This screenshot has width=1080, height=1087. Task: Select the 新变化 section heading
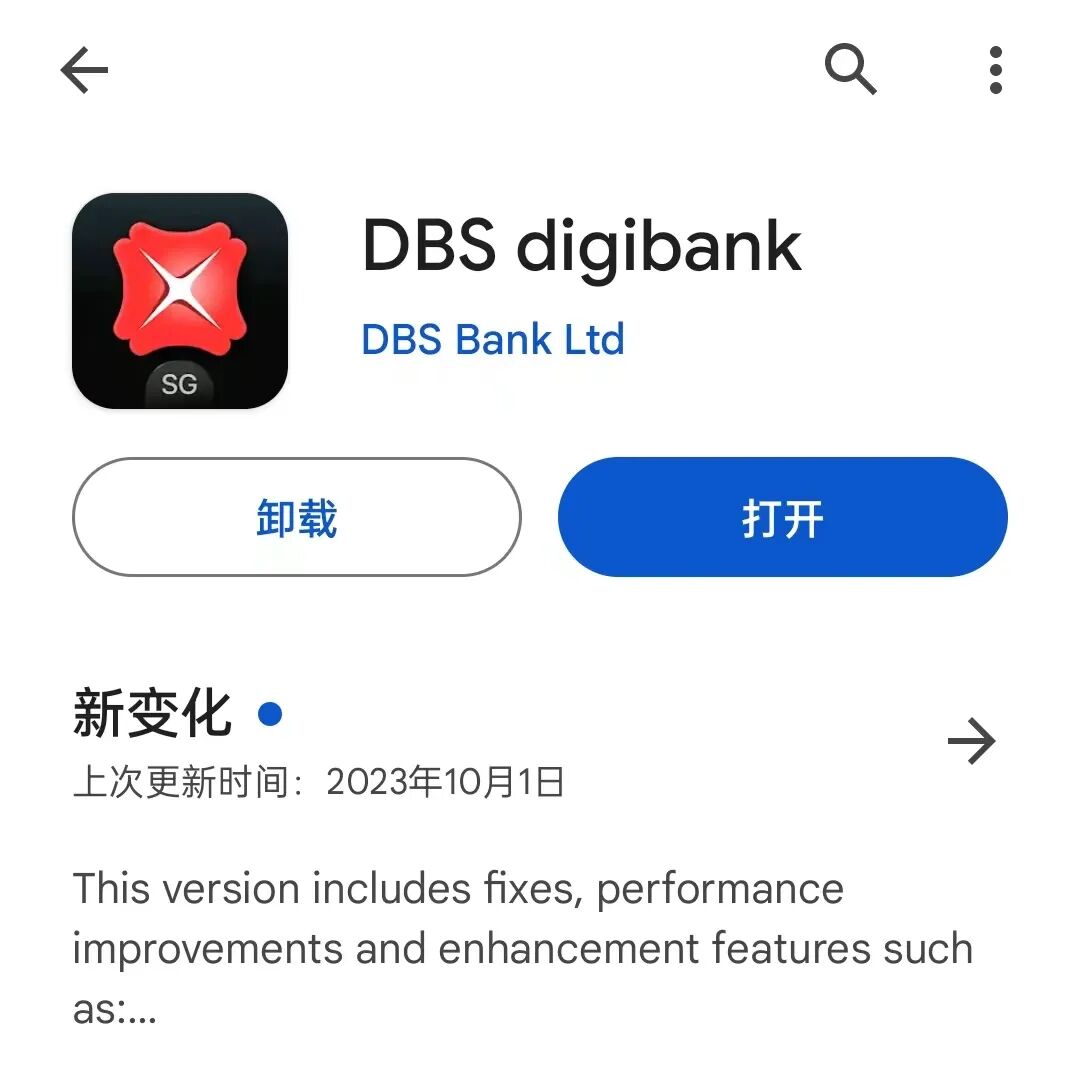[x=152, y=712]
